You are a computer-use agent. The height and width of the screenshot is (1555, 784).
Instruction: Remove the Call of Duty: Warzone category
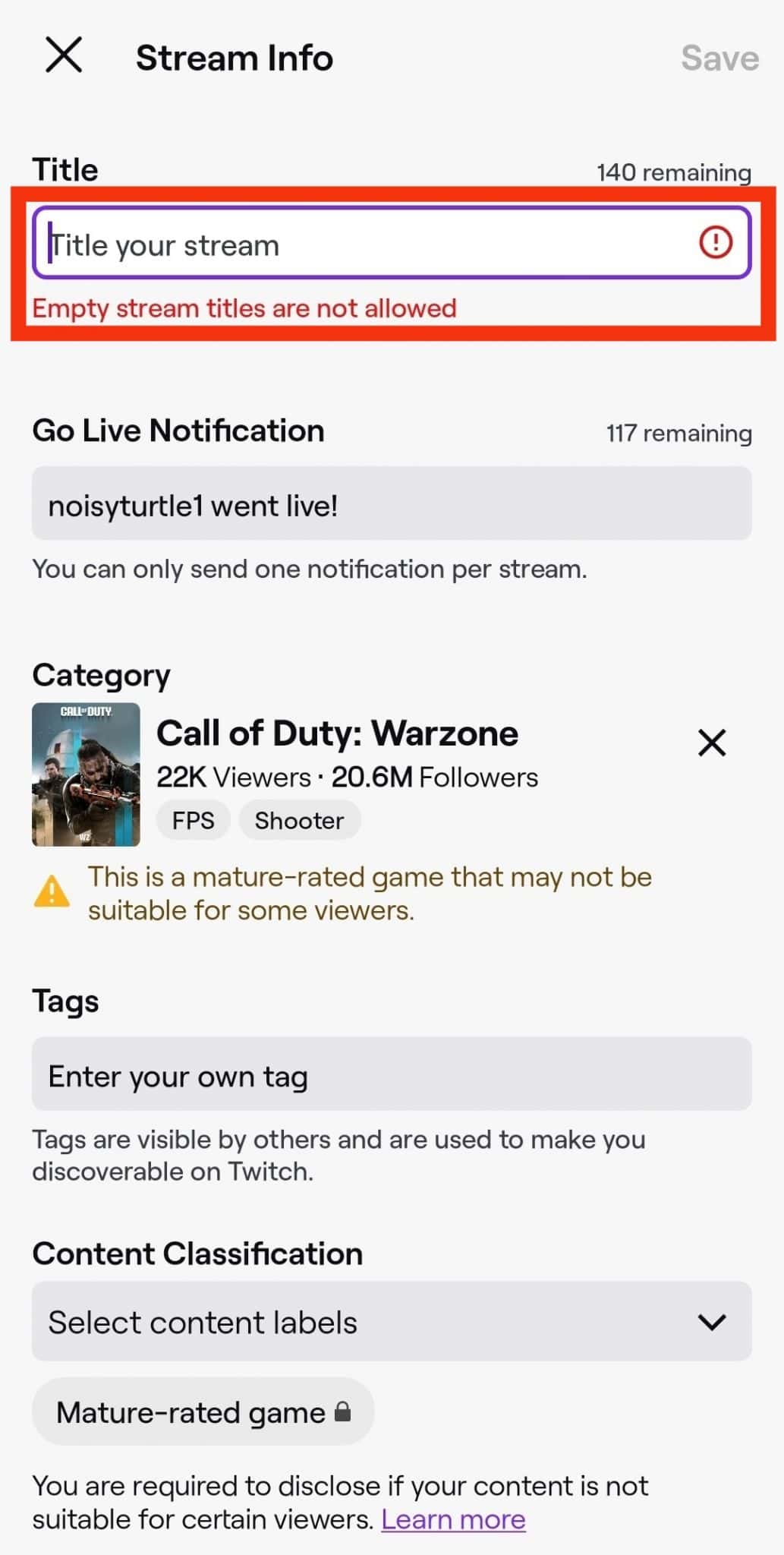(x=711, y=743)
